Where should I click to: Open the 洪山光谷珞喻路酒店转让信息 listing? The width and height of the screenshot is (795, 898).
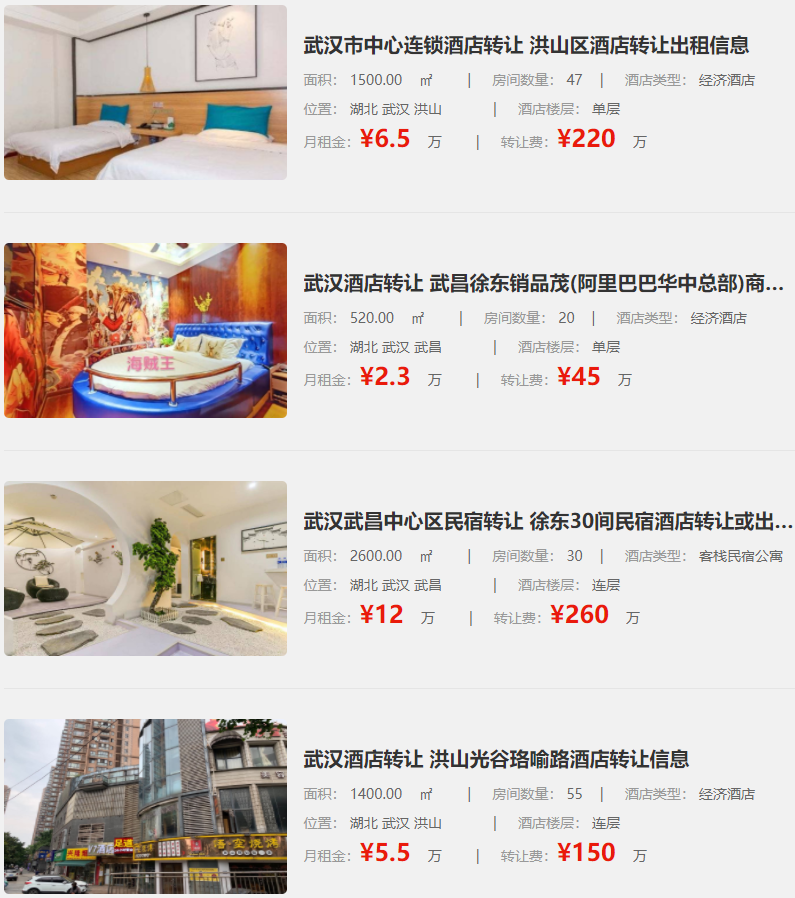click(x=496, y=759)
